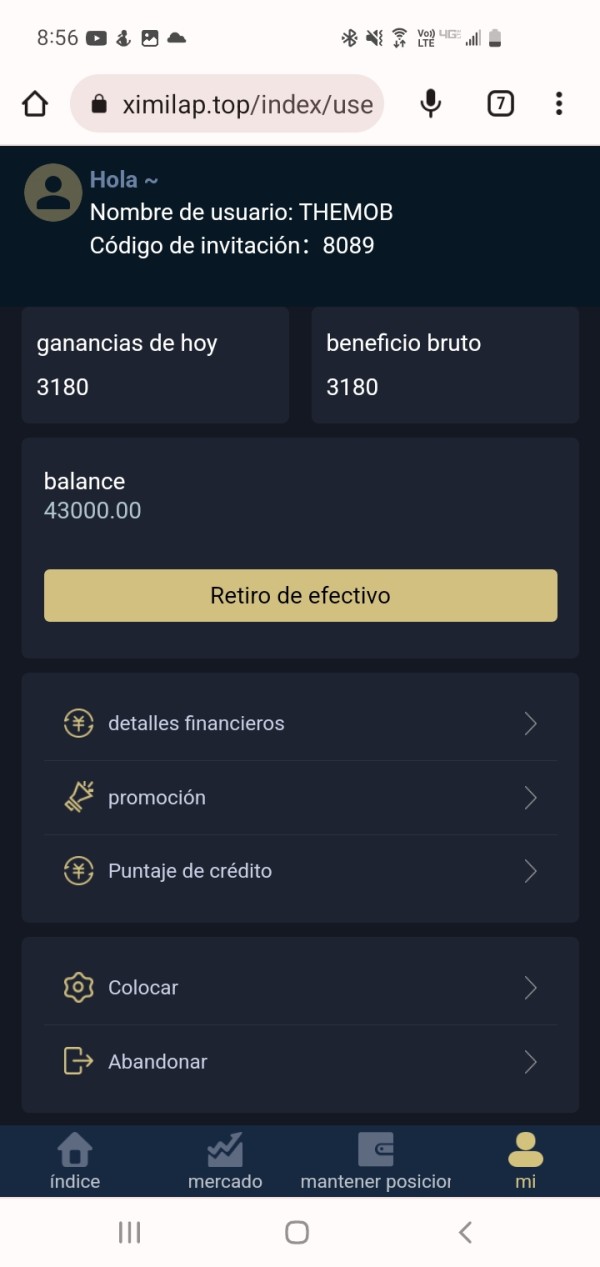Open the promoción row
This screenshot has height=1267, width=600.
[x=300, y=798]
